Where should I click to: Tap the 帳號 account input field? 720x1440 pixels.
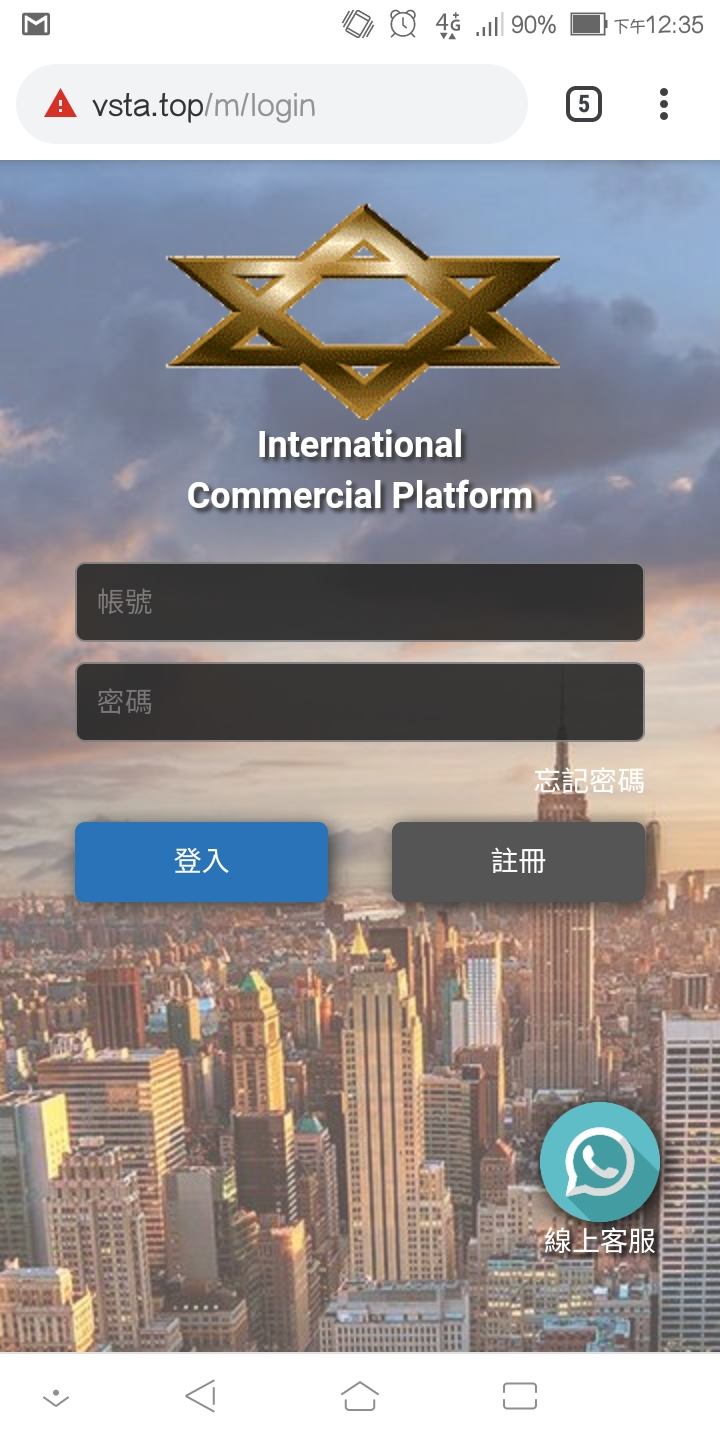click(x=359, y=602)
